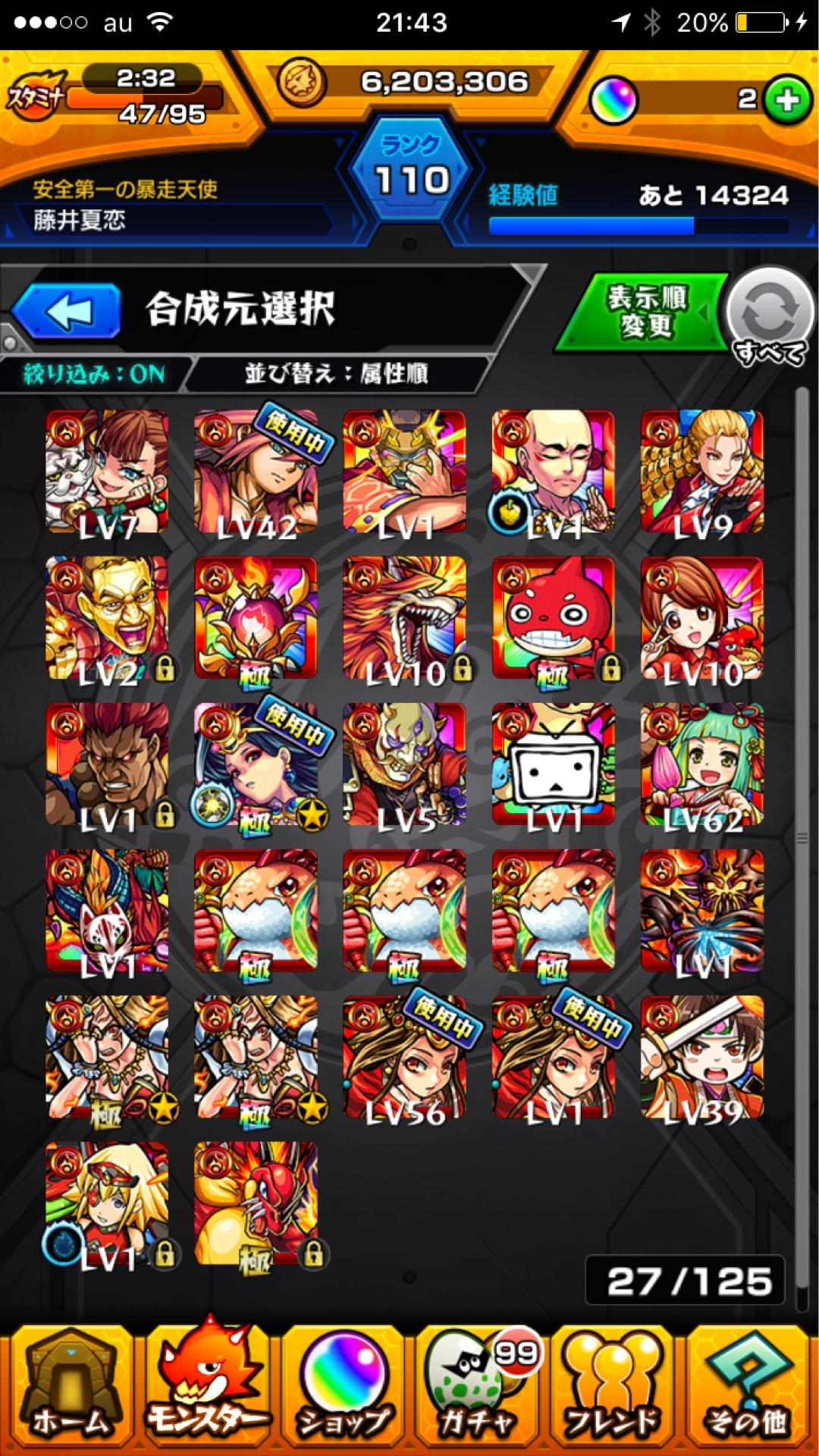This screenshot has width=819, height=1456.
Task: Add orbs with the green plus button
Action: (786, 99)
